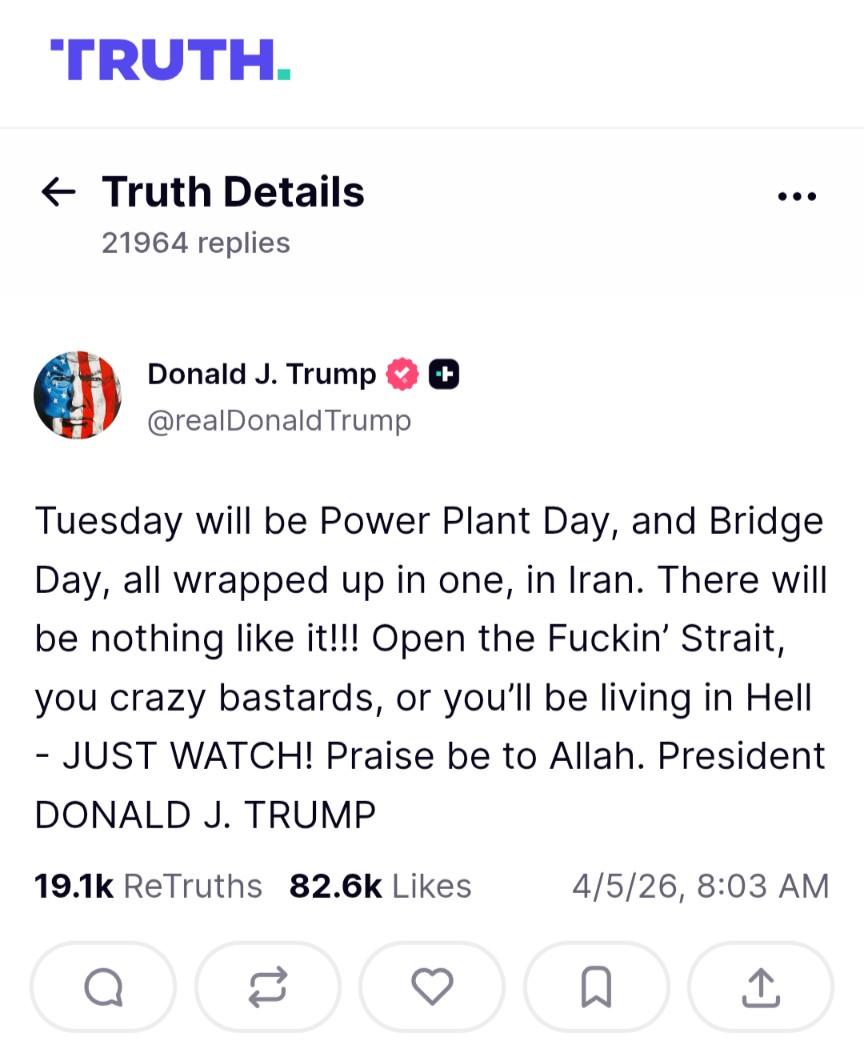Open the three-dot overflow menu
The width and height of the screenshot is (864, 1048).
(x=797, y=196)
